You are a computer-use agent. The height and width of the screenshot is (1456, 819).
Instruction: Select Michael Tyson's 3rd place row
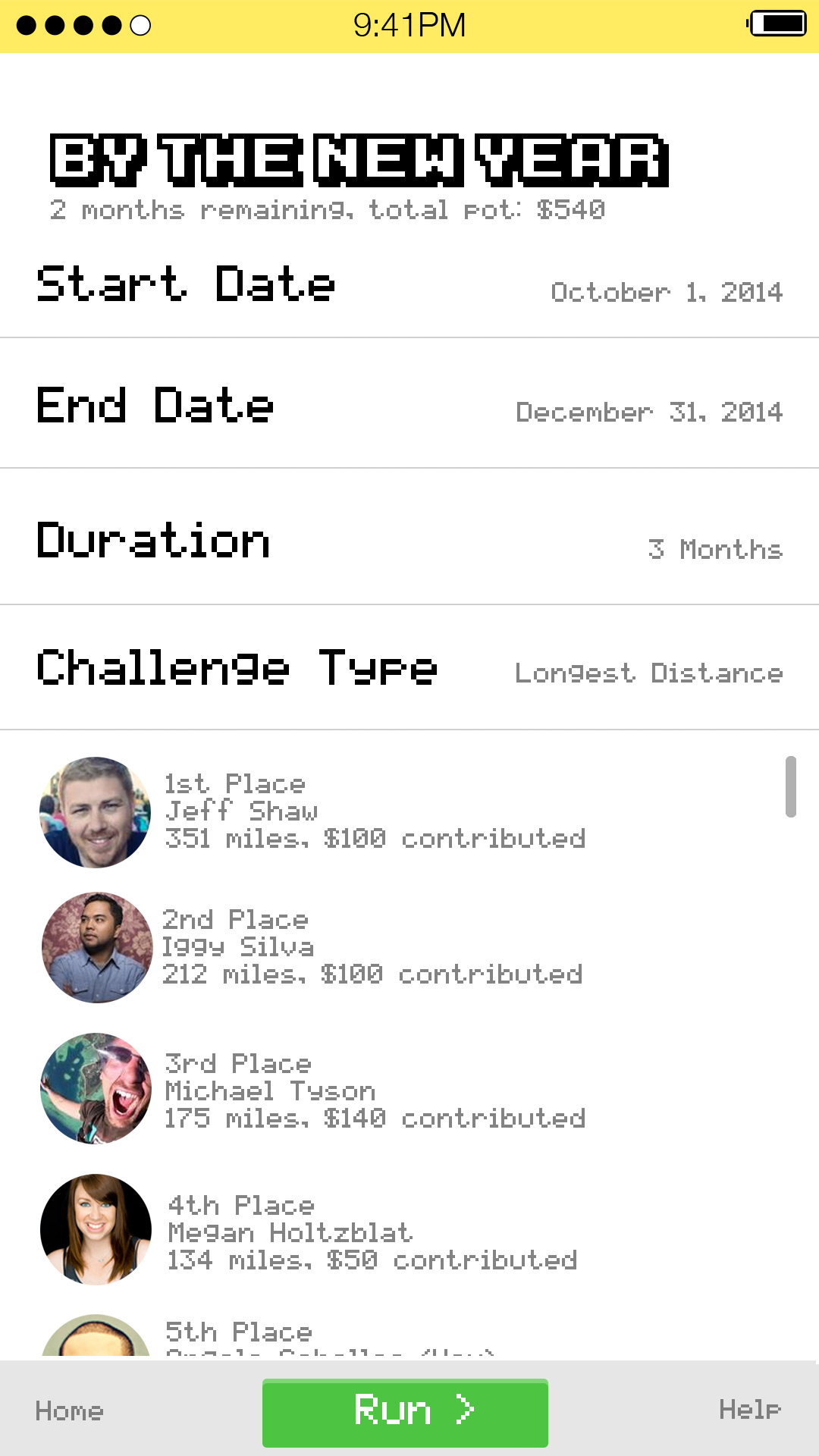pos(375,1090)
